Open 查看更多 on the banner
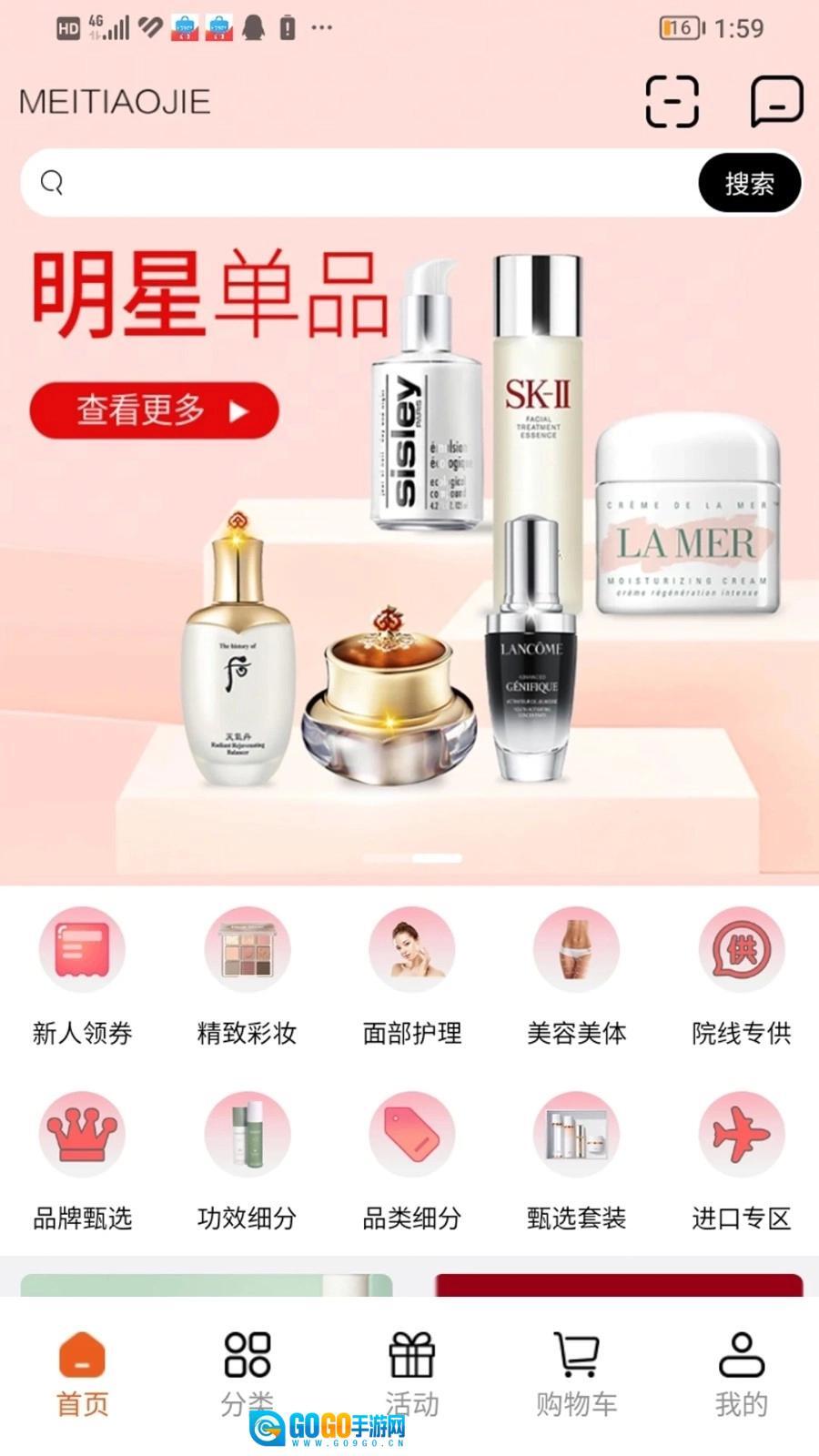This screenshot has width=819, height=1456. [154, 410]
